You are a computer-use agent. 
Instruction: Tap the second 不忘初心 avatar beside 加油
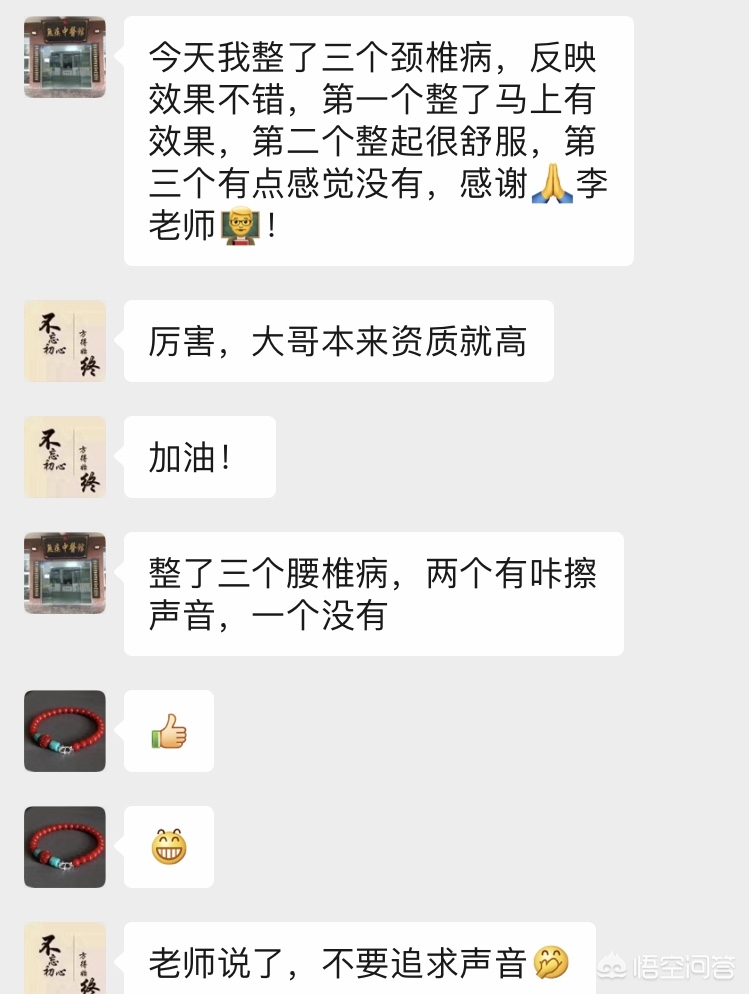[65, 457]
